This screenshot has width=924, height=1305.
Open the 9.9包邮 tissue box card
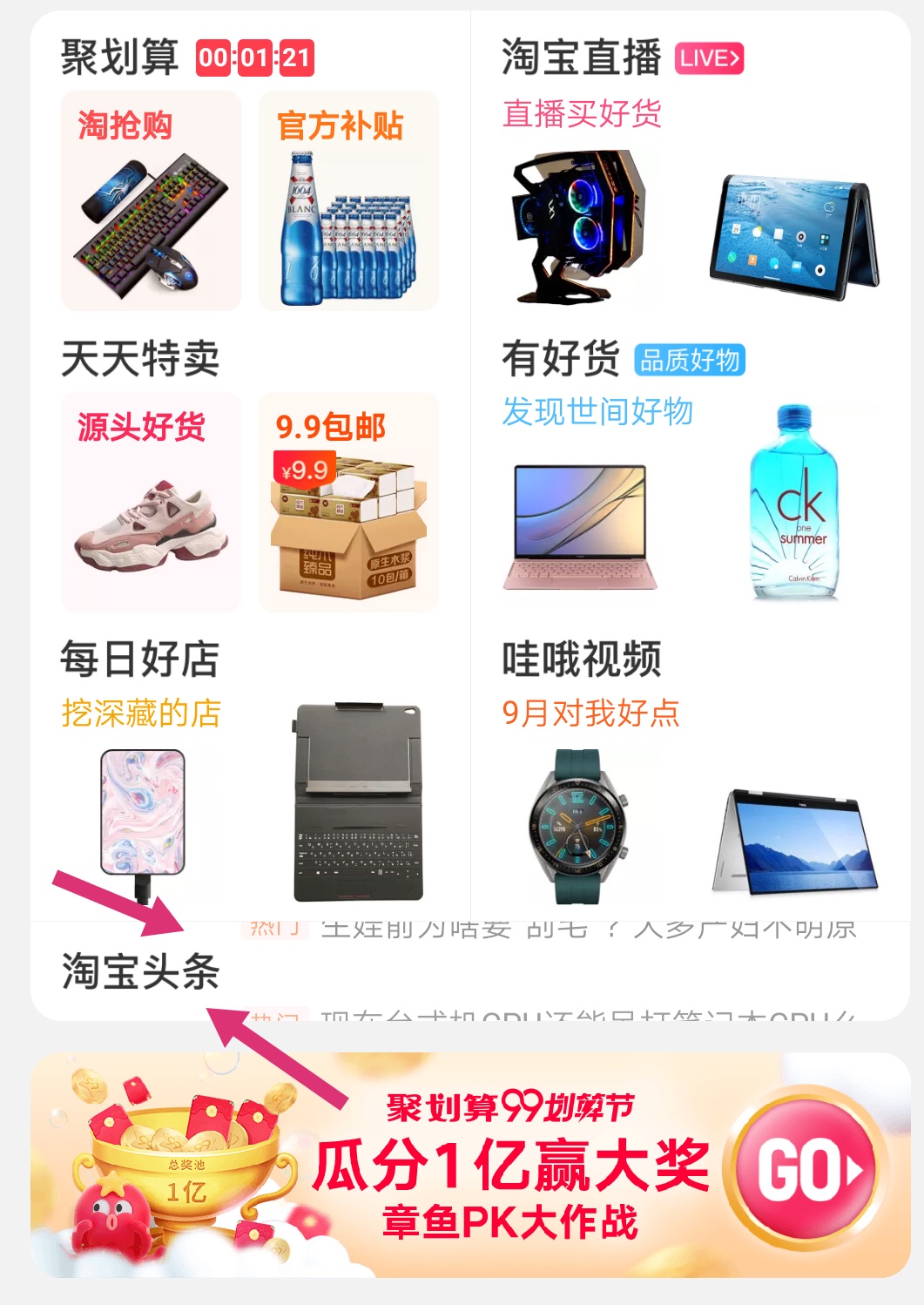[348, 503]
